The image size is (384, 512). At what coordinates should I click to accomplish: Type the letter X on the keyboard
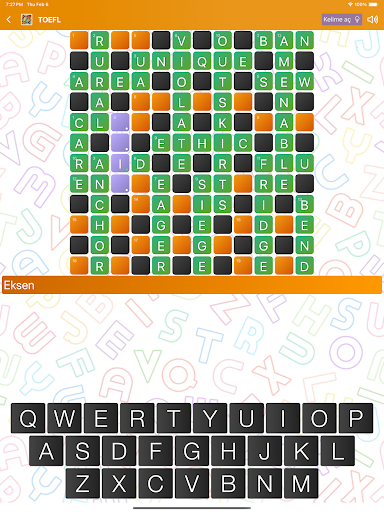pyautogui.click(x=119, y=483)
